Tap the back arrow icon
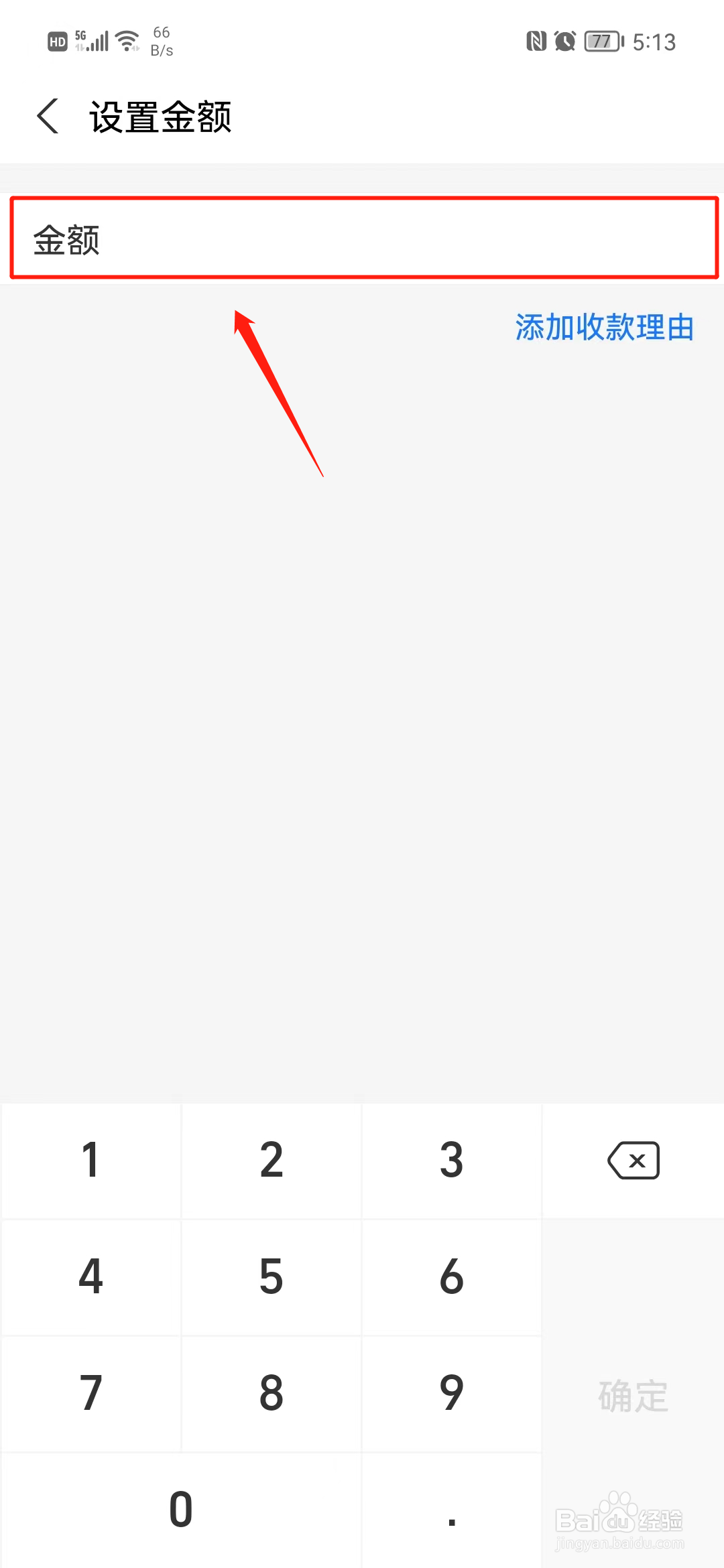Image resolution: width=724 pixels, height=1568 pixels. tap(47, 115)
